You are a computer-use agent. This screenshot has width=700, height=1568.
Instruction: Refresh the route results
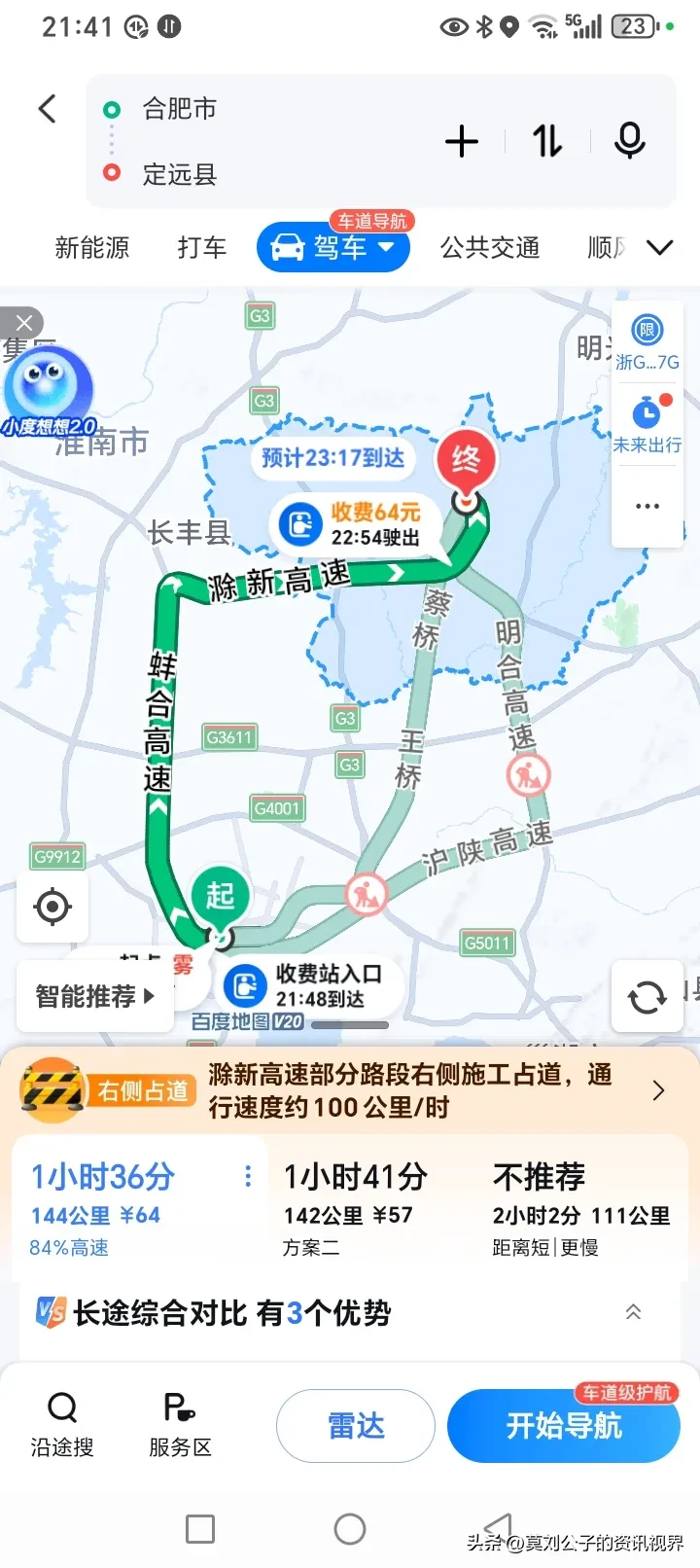(647, 996)
